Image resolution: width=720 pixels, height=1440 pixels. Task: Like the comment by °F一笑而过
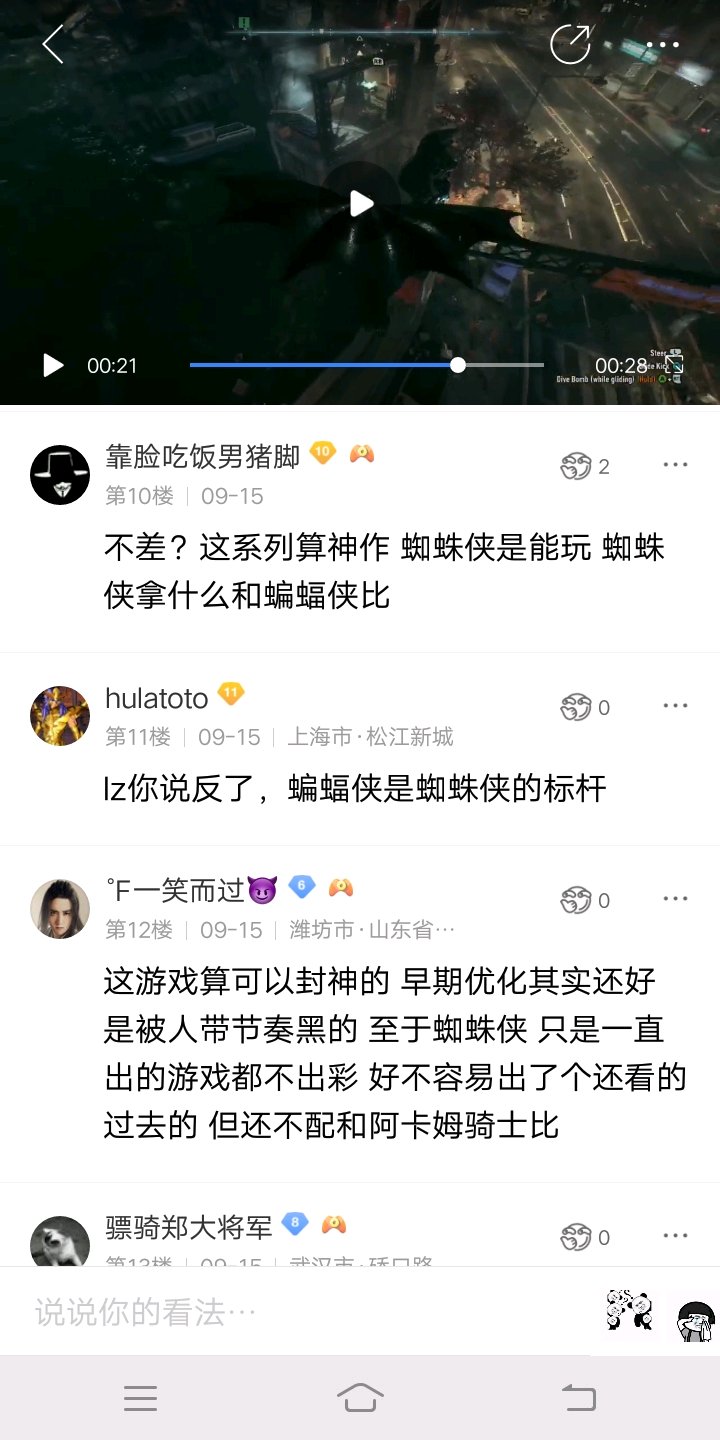tap(577, 900)
